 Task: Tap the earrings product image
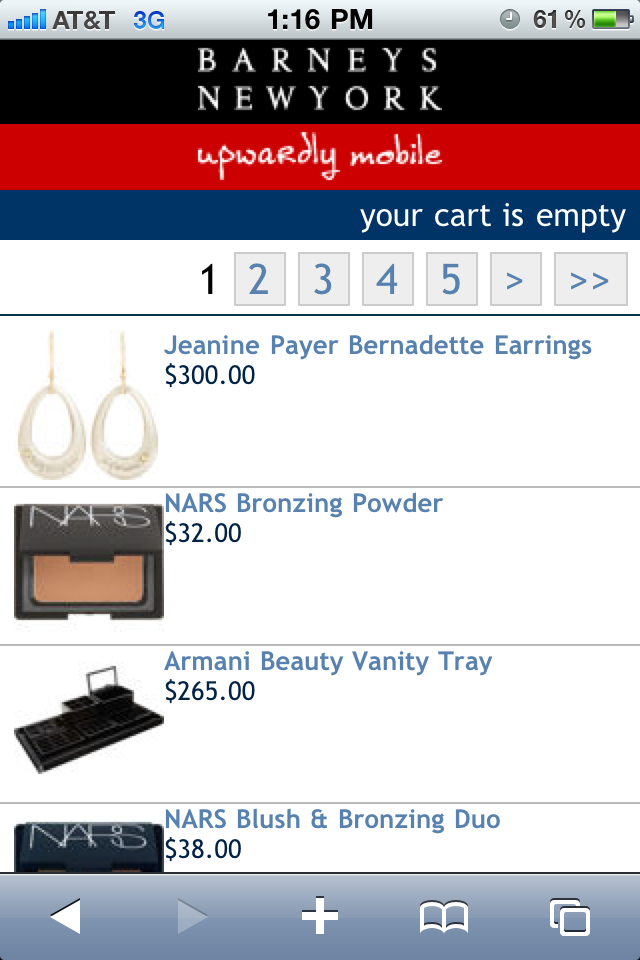[88, 405]
